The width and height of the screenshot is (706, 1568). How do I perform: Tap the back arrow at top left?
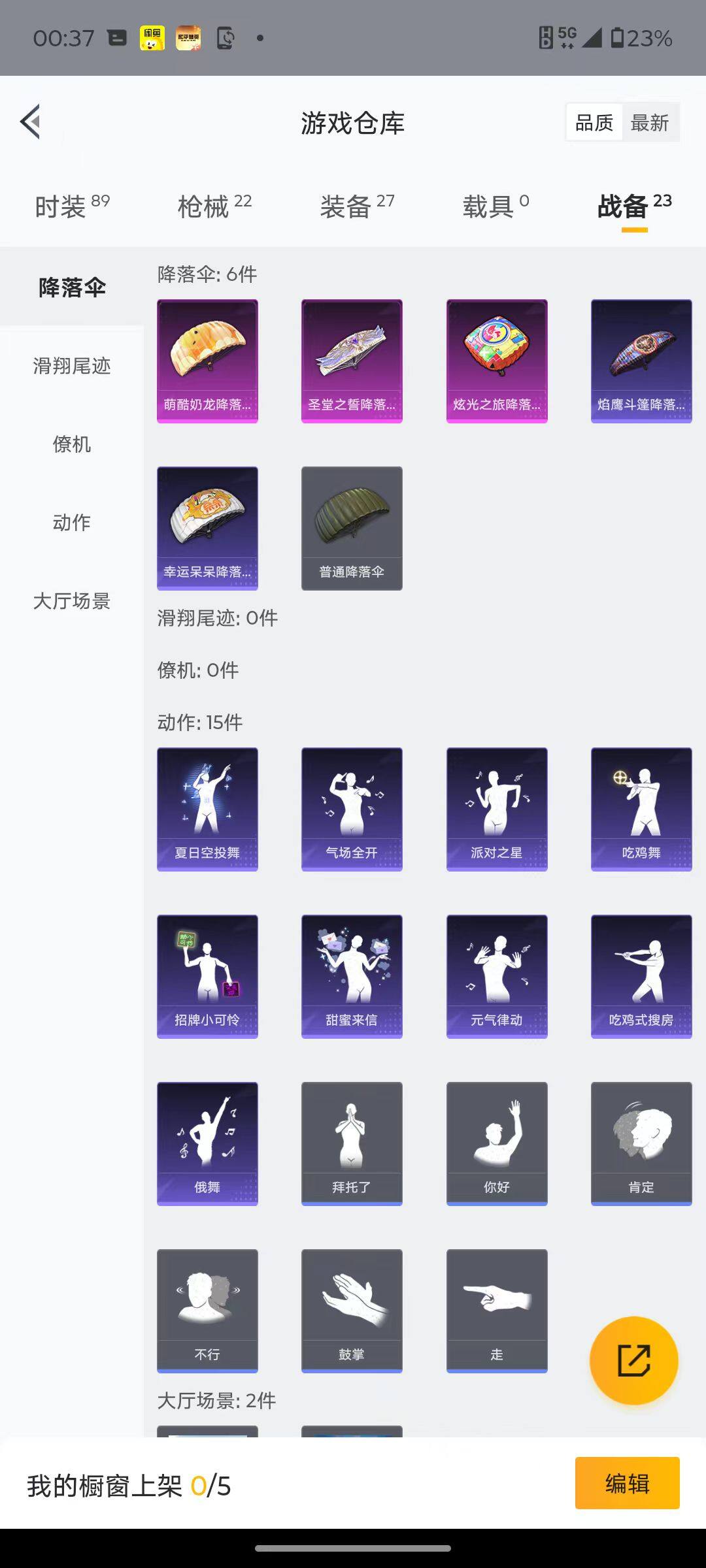coord(29,122)
